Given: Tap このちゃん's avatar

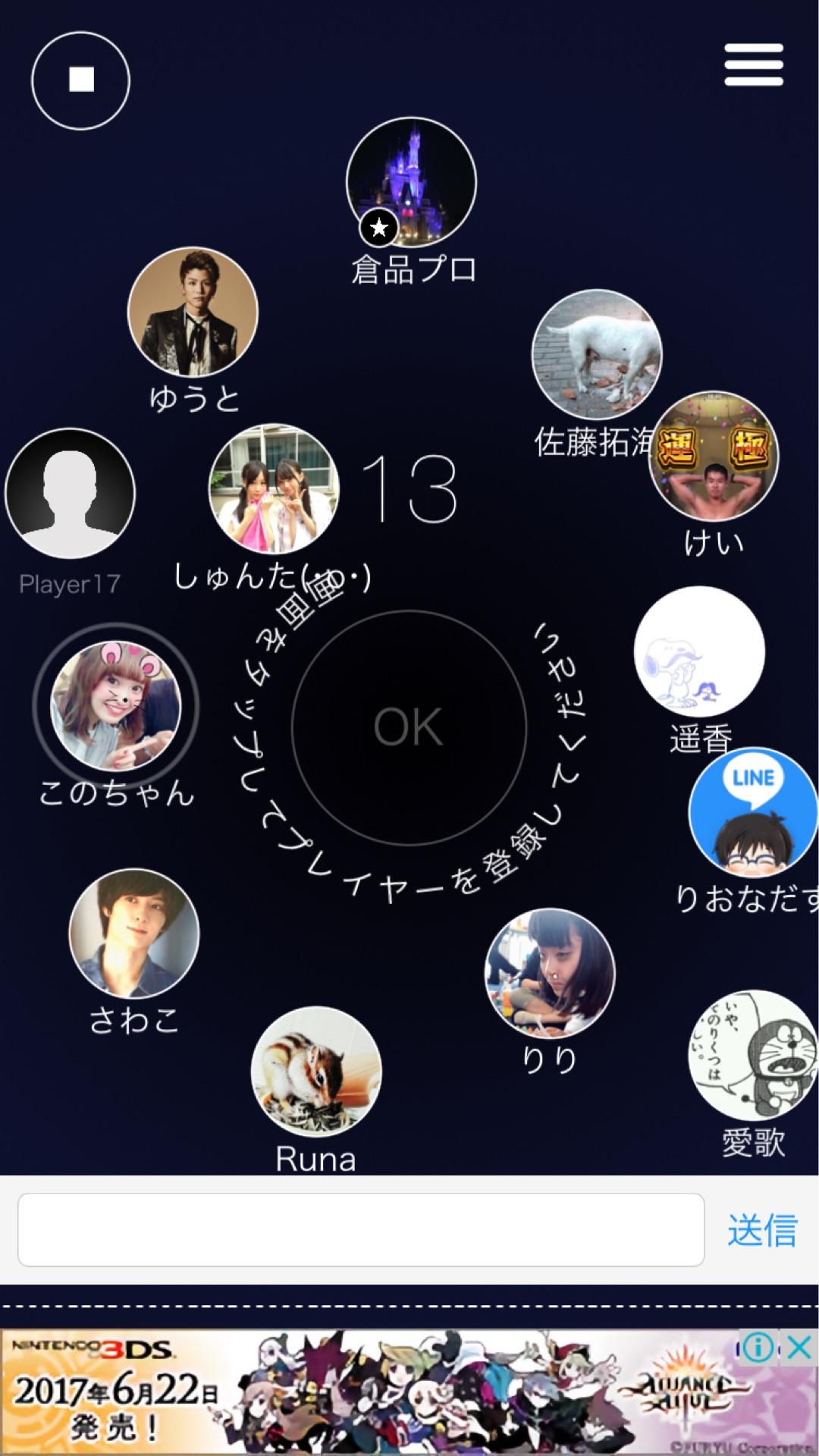Looking at the screenshot, I should pyautogui.click(x=115, y=705).
